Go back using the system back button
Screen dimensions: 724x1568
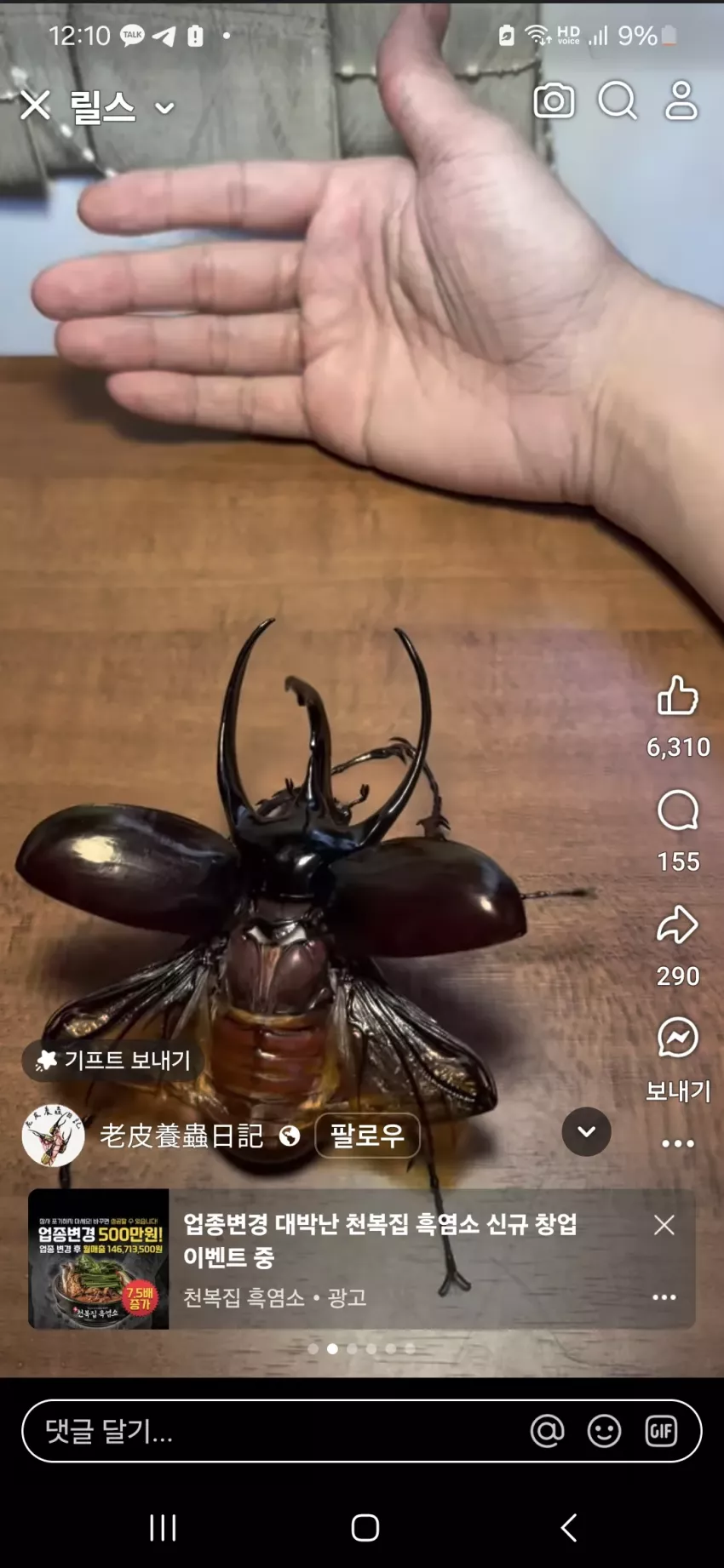pos(569,1527)
